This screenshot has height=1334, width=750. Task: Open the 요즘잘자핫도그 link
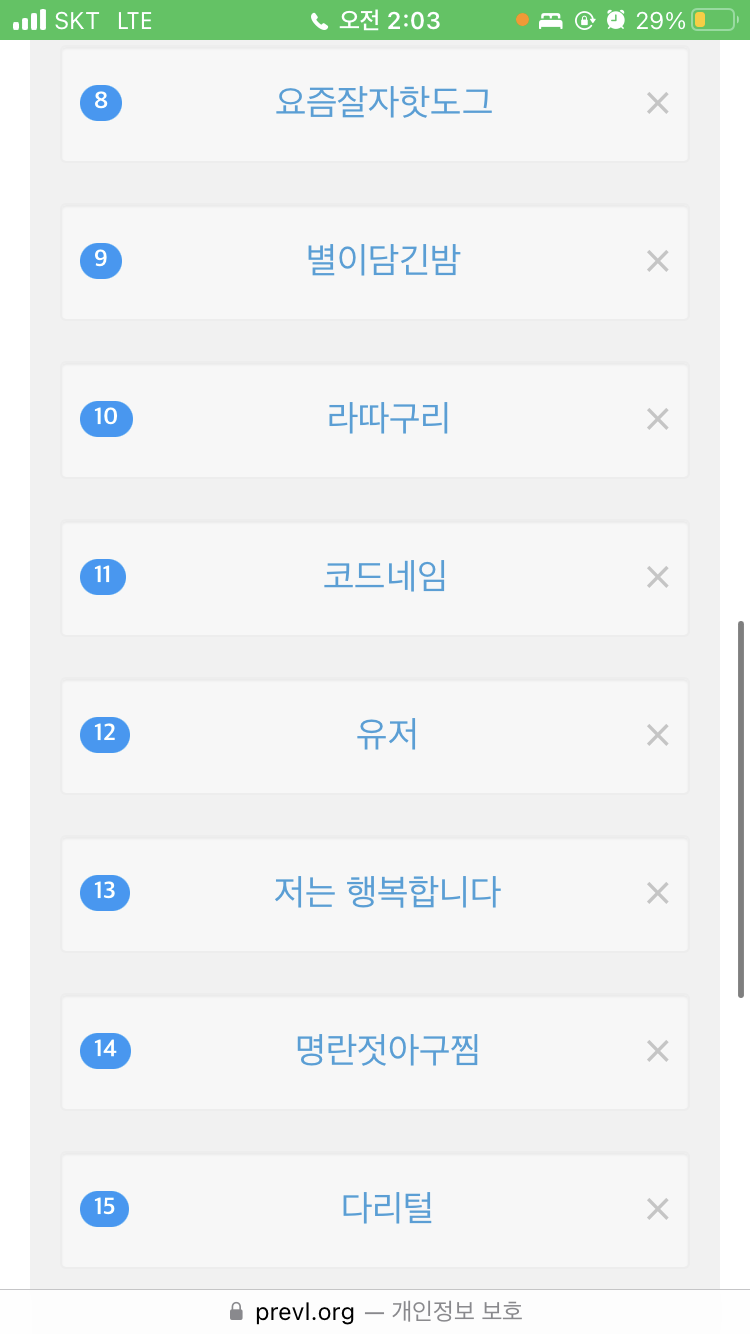coord(384,102)
